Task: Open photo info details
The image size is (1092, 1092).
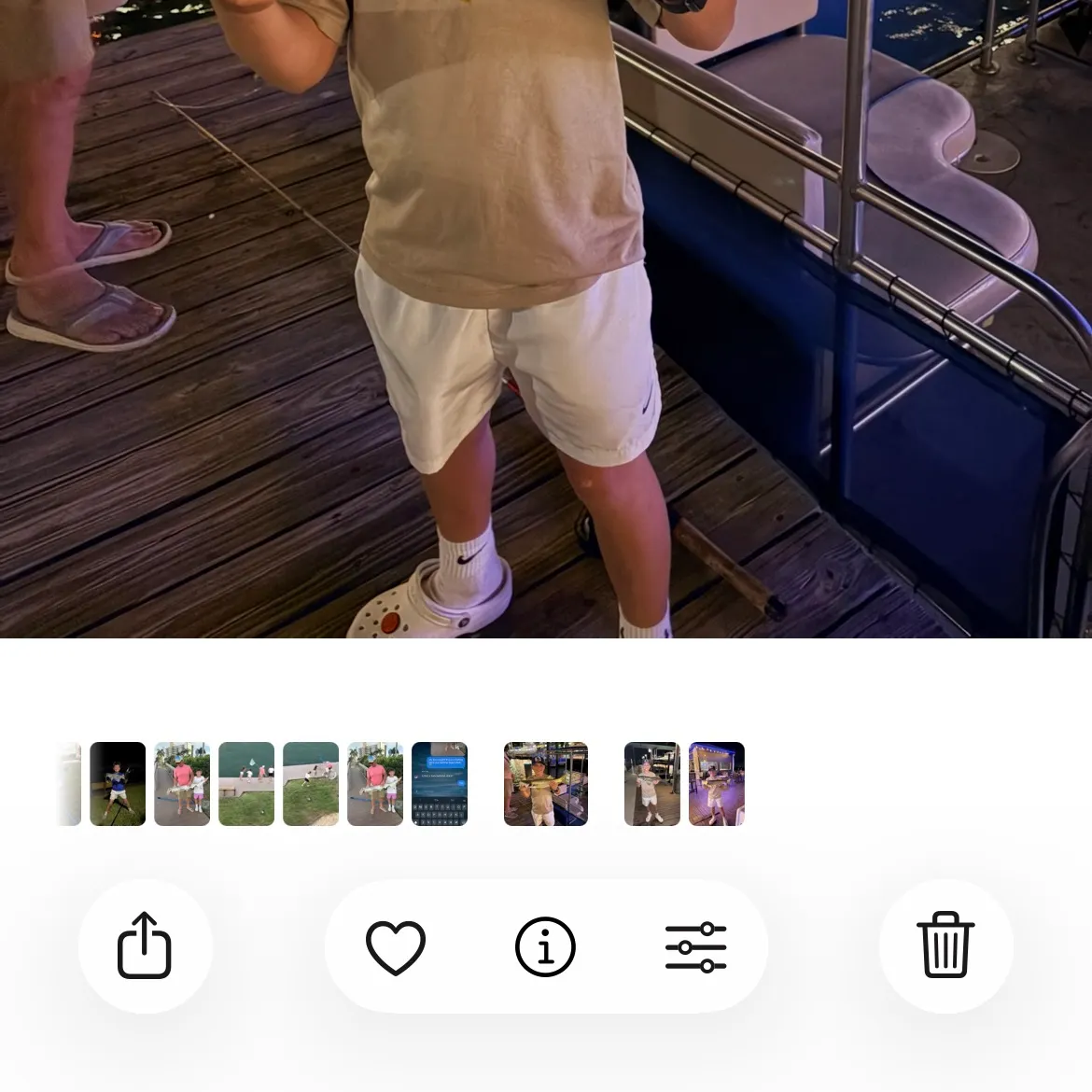Action: click(x=546, y=946)
